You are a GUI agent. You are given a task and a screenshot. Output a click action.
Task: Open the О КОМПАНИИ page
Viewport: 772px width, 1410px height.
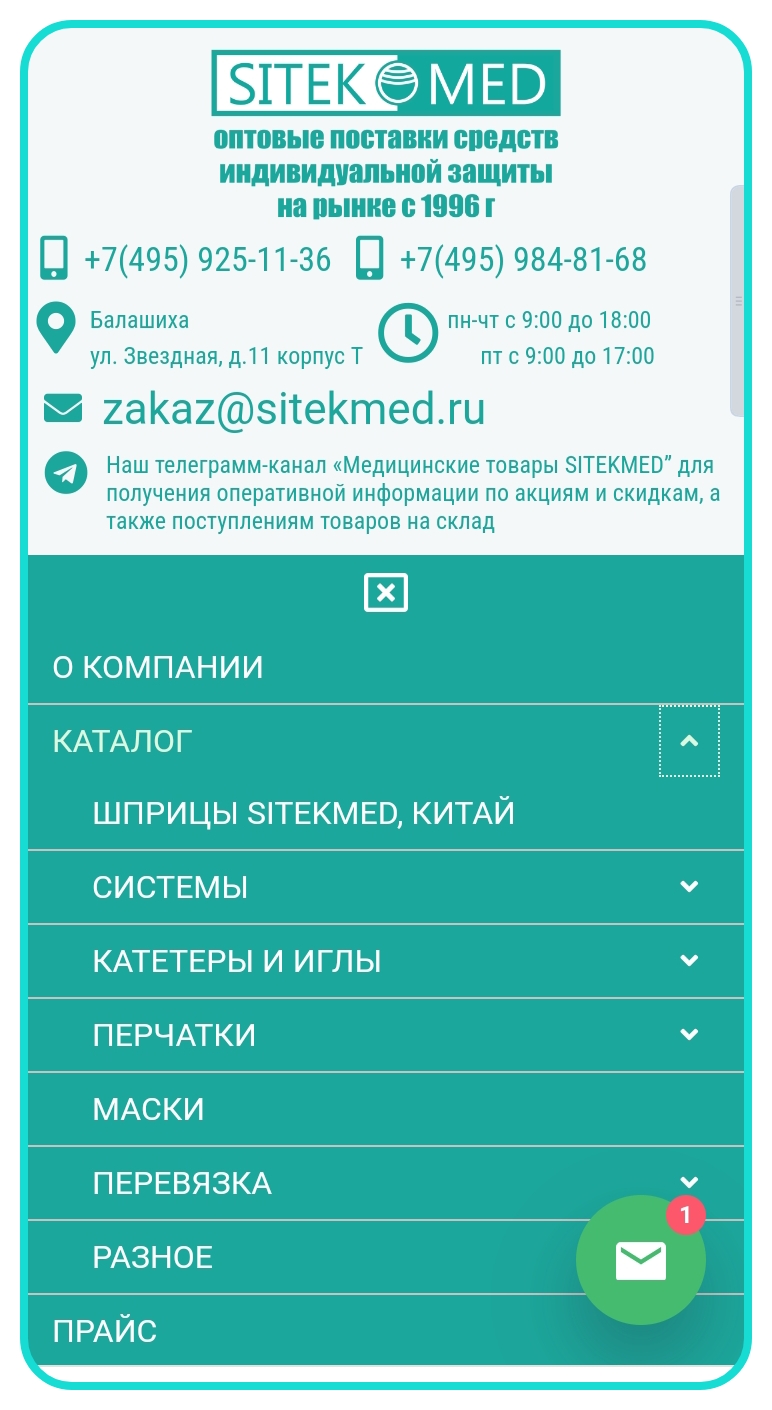pyautogui.click(x=158, y=667)
